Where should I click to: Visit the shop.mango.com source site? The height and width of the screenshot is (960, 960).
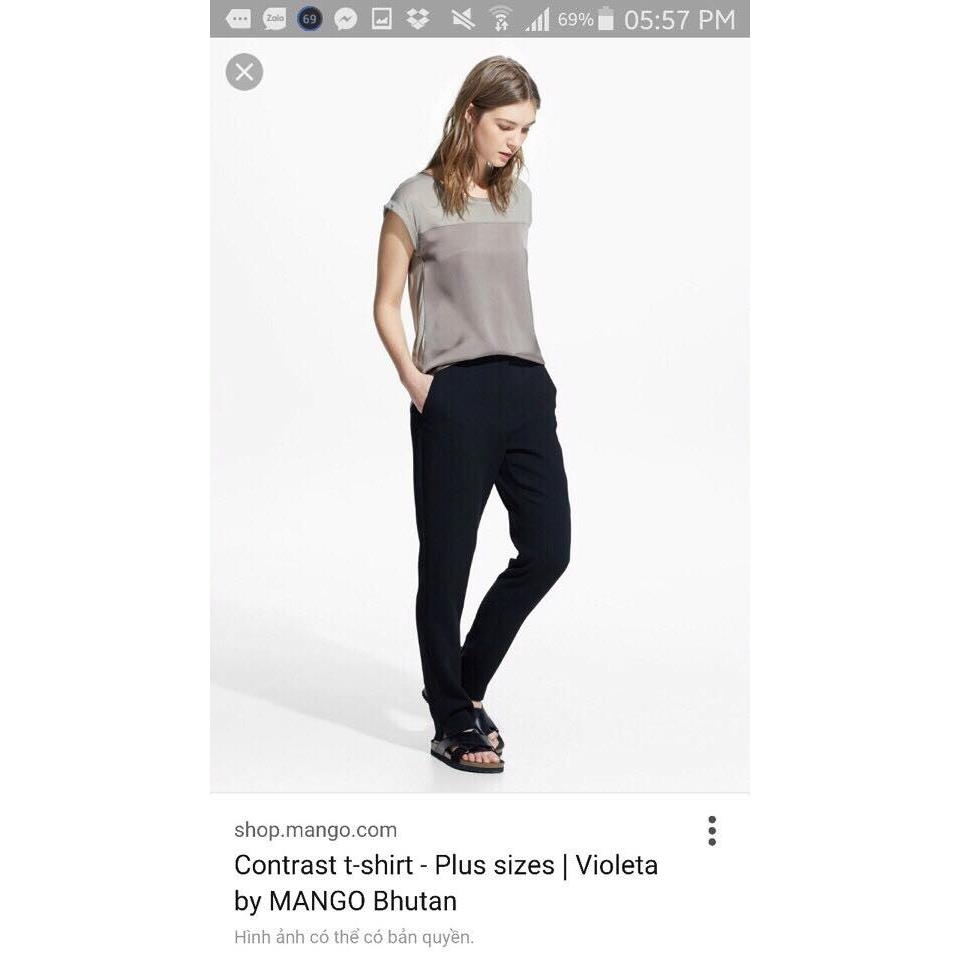click(x=315, y=830)
